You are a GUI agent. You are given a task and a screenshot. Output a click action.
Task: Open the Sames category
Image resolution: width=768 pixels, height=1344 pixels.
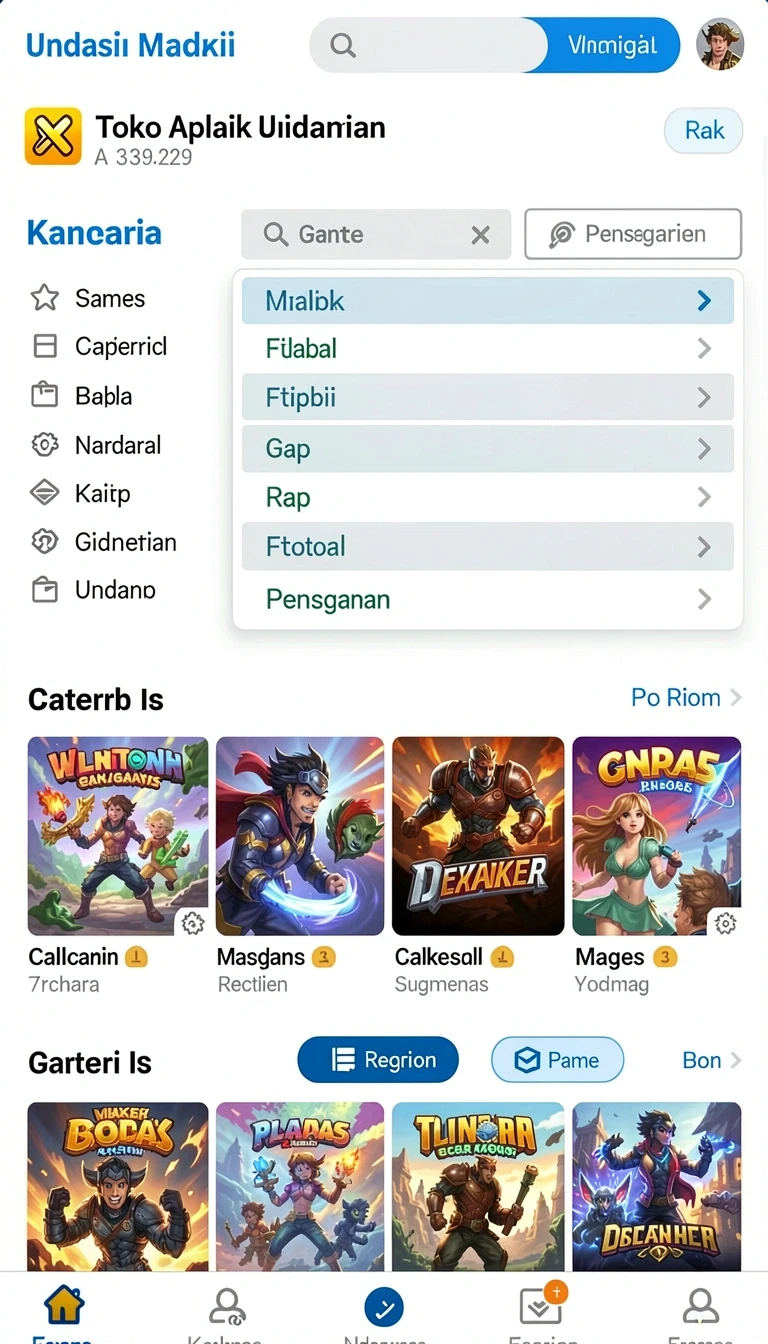tap(88, 298)
